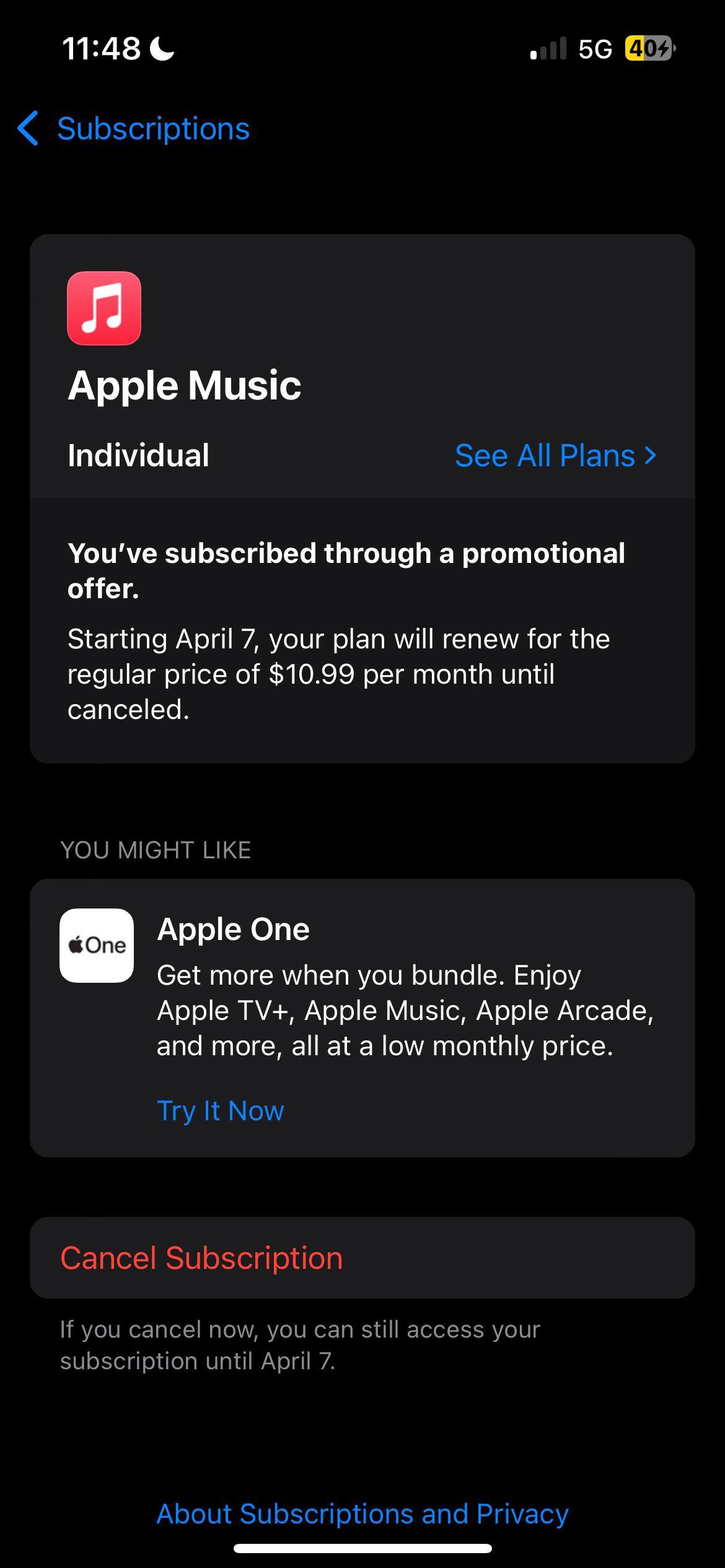Tap Try It Now for Apple One
The width and height of the screenshot is (725, 1568).
click(x=221, y=1111)
